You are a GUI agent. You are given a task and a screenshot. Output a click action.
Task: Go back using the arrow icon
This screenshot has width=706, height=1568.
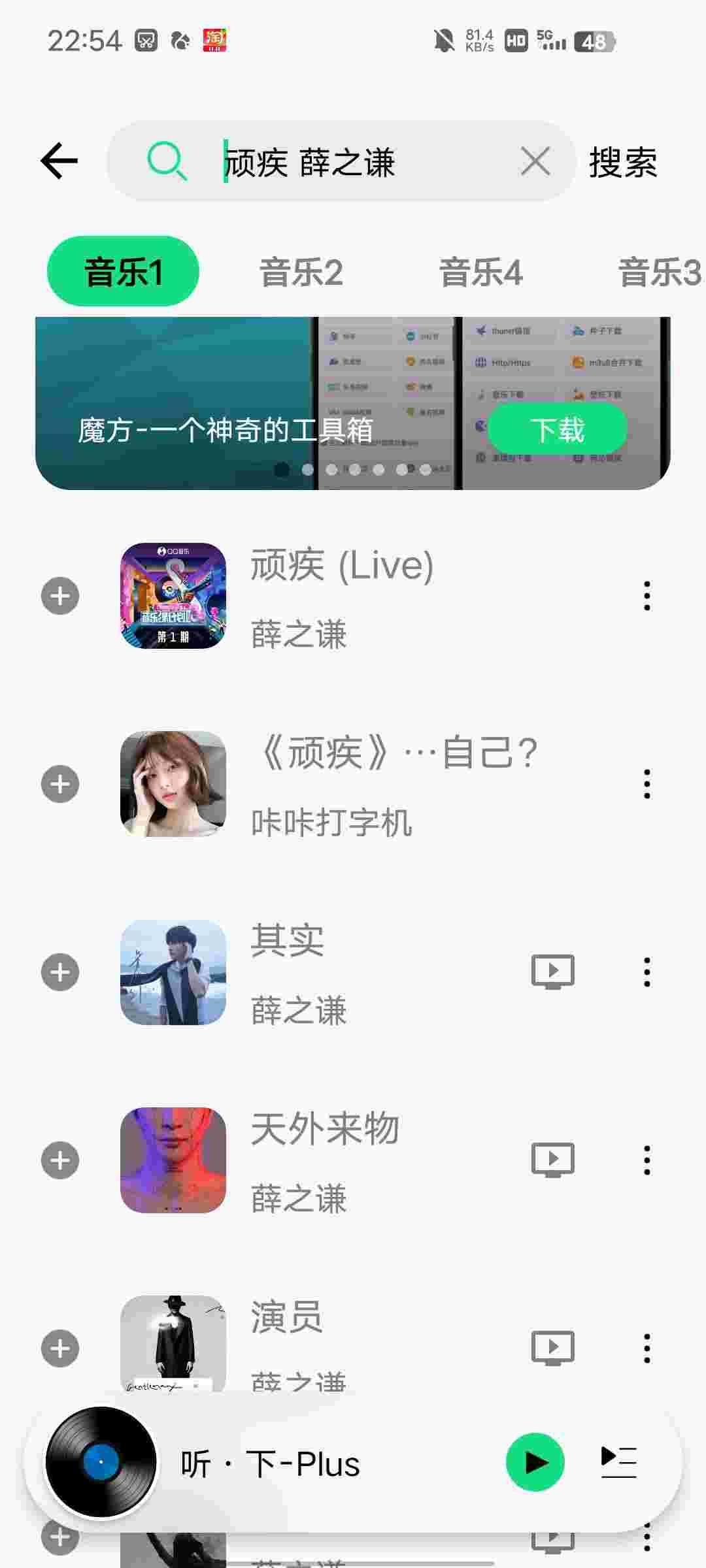coord(59,161)
